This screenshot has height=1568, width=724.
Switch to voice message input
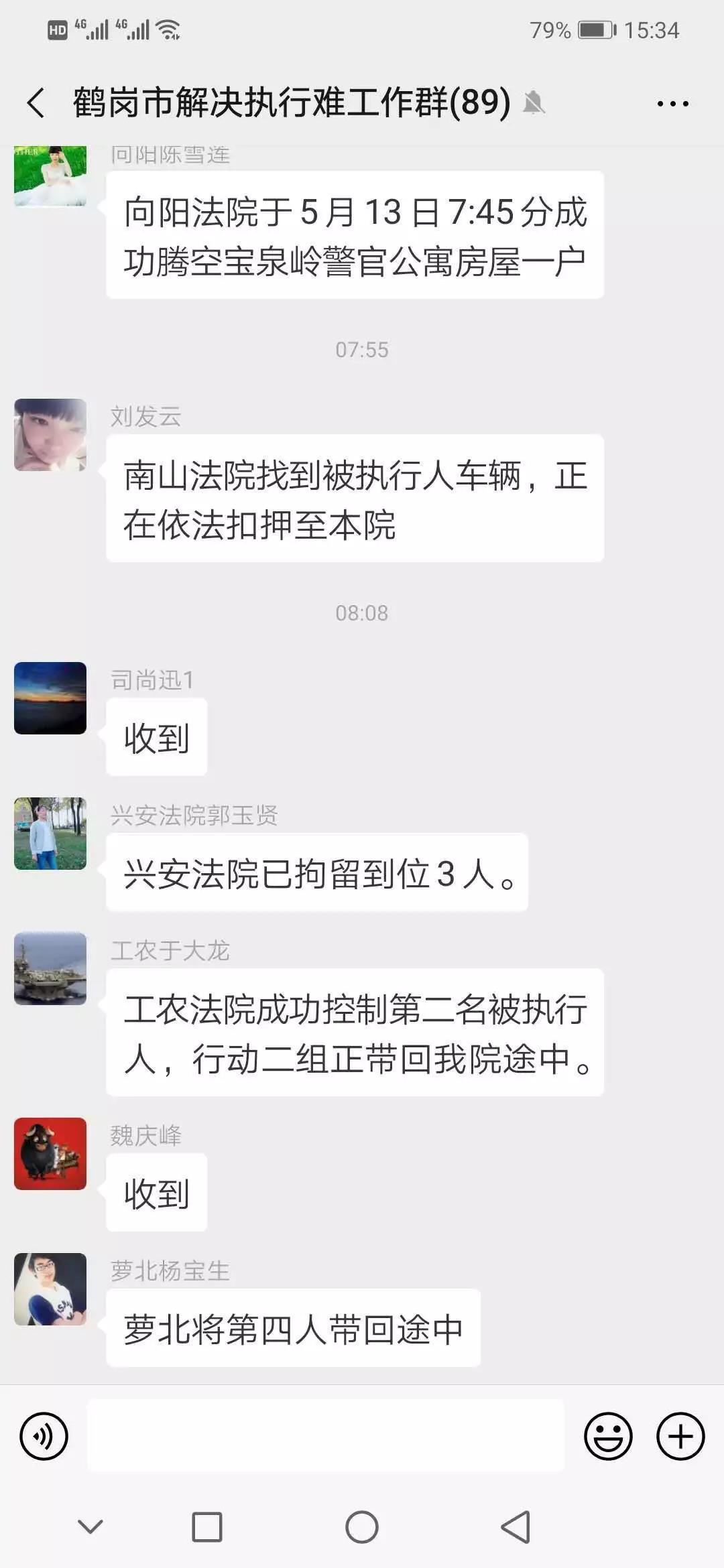44,1436
